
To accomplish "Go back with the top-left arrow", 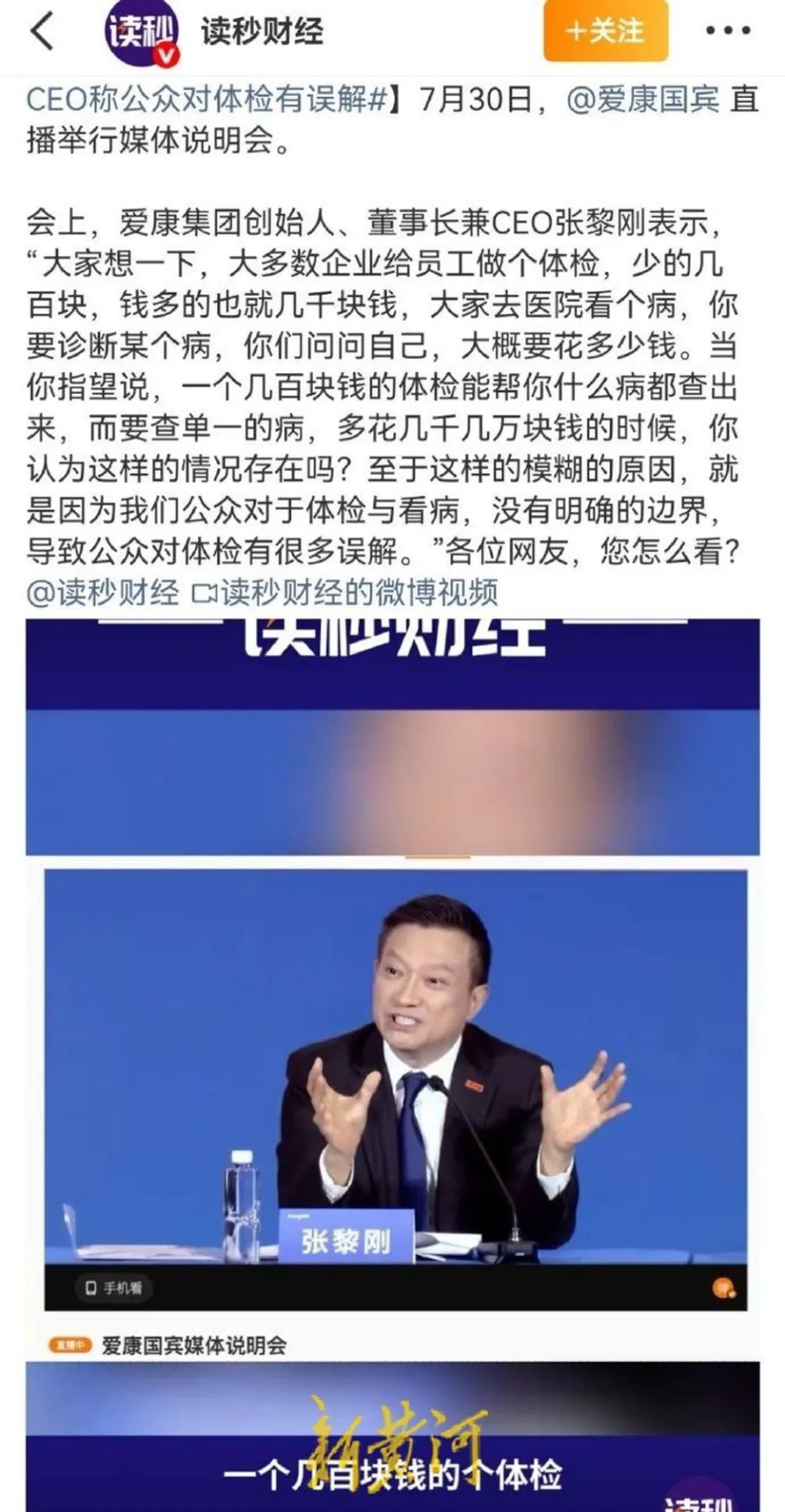I will click(x=43, y=32).
